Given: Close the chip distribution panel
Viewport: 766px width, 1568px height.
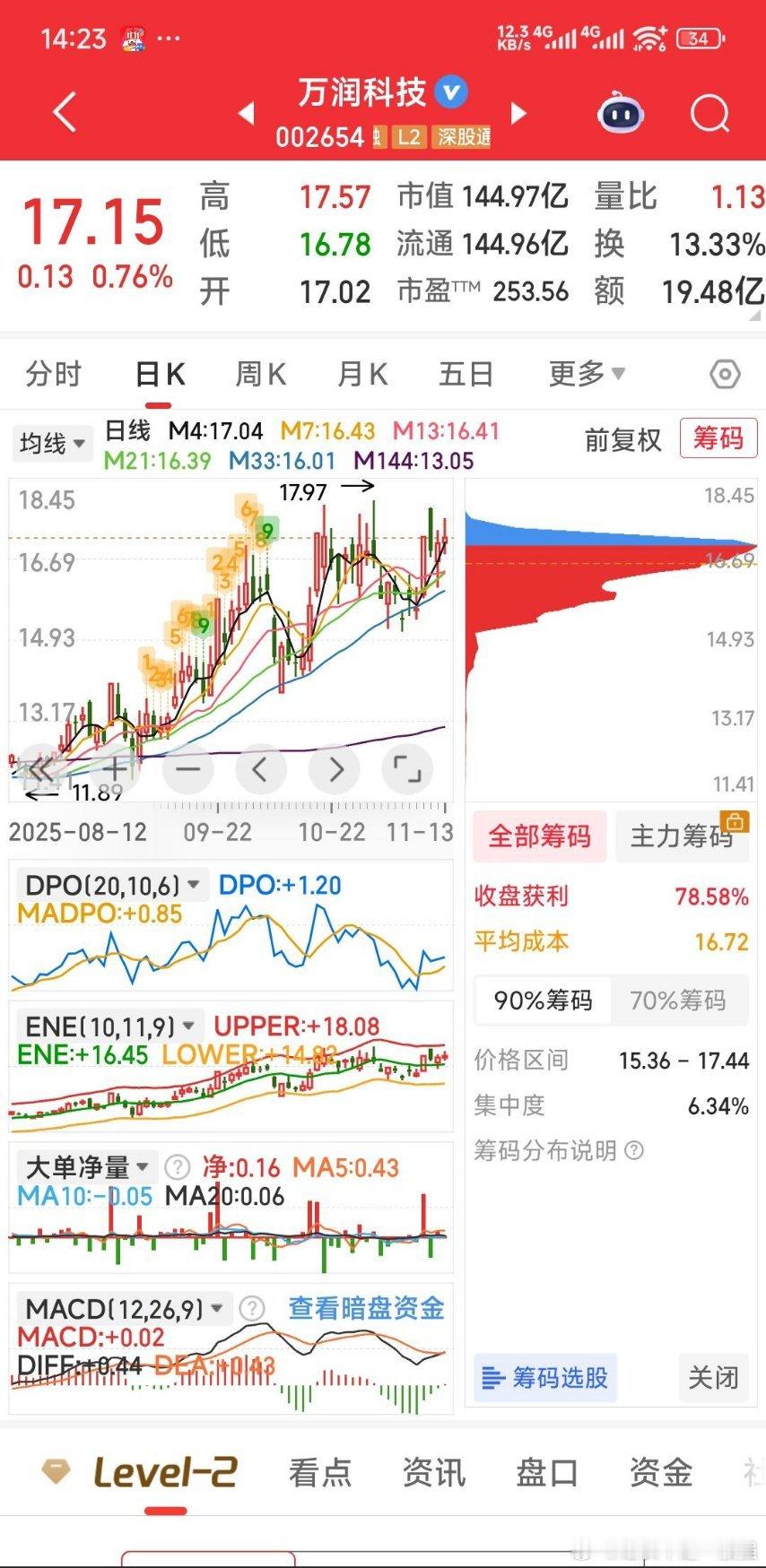Looking at the screenshot, I should click(x=713, y=1377).
